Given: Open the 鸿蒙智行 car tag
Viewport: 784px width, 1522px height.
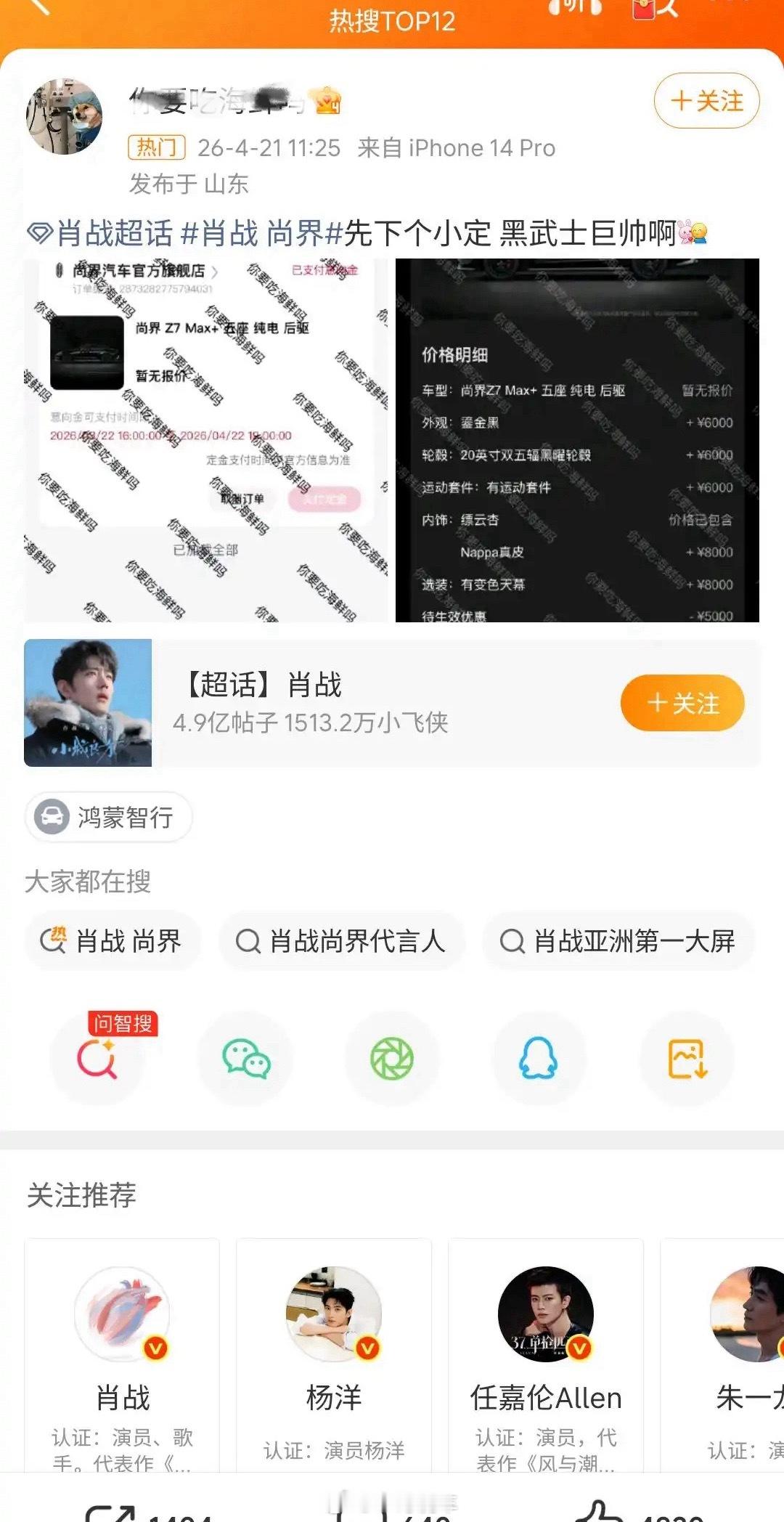Looking at the screenshot, I should point(107,818).
